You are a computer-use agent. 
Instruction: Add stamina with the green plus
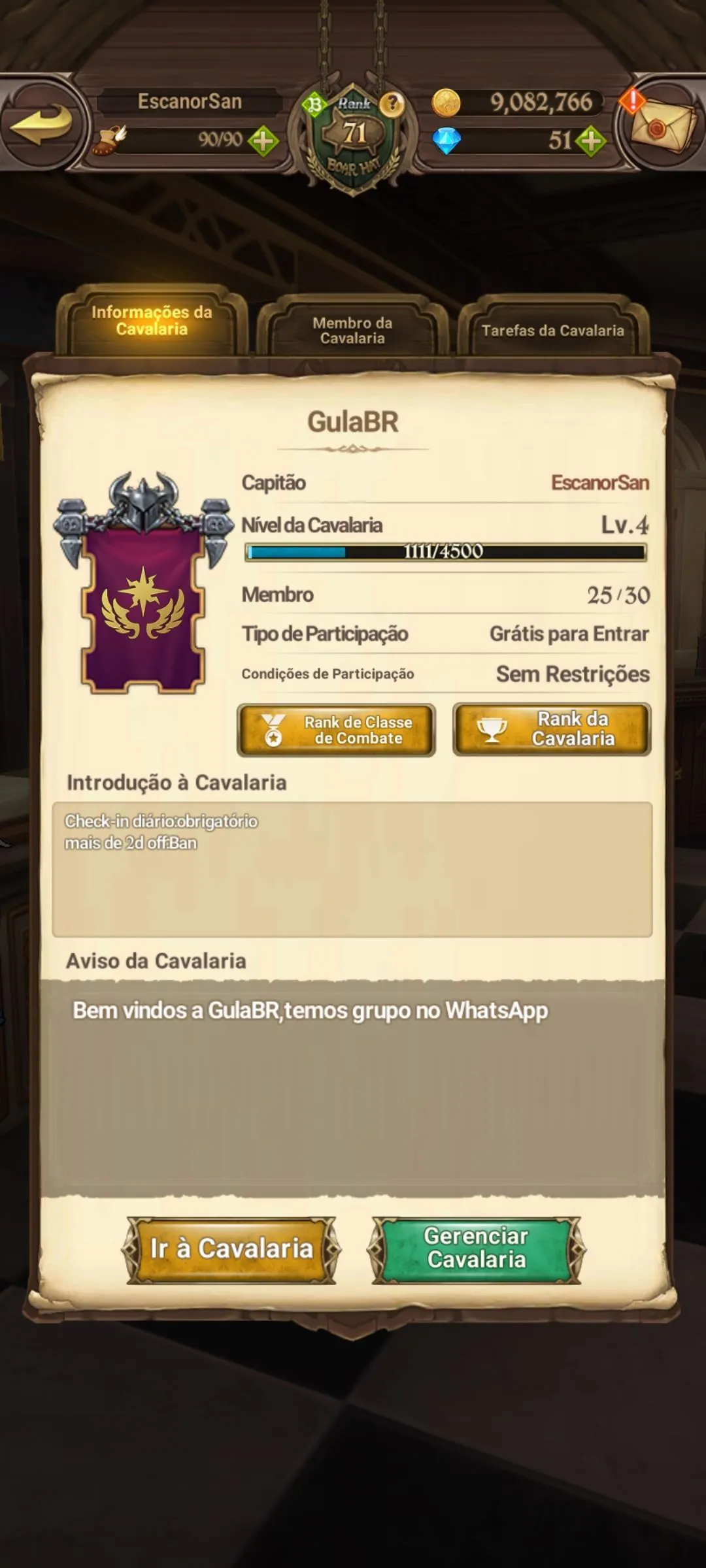point(263,140)
